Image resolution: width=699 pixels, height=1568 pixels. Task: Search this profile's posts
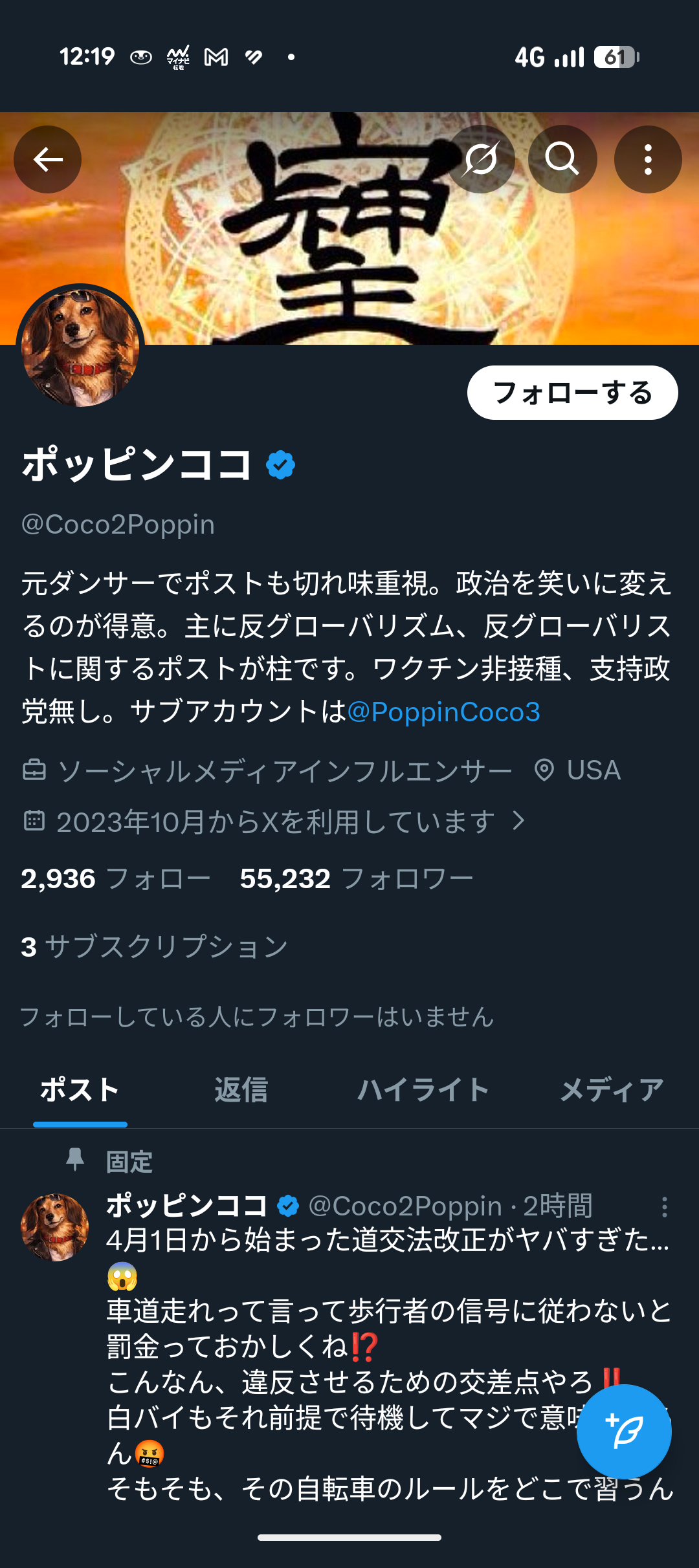(562, 159)
